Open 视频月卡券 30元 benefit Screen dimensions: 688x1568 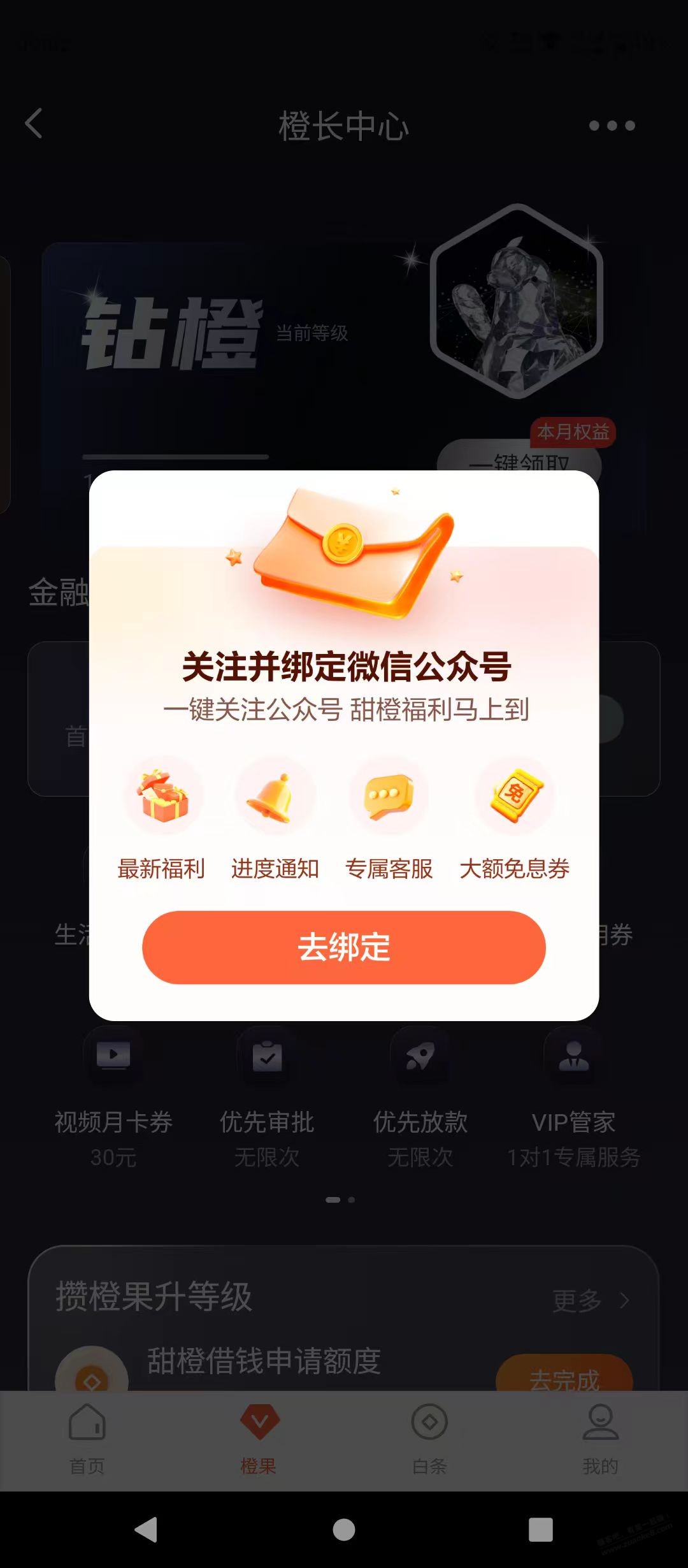pos(113,1096)
